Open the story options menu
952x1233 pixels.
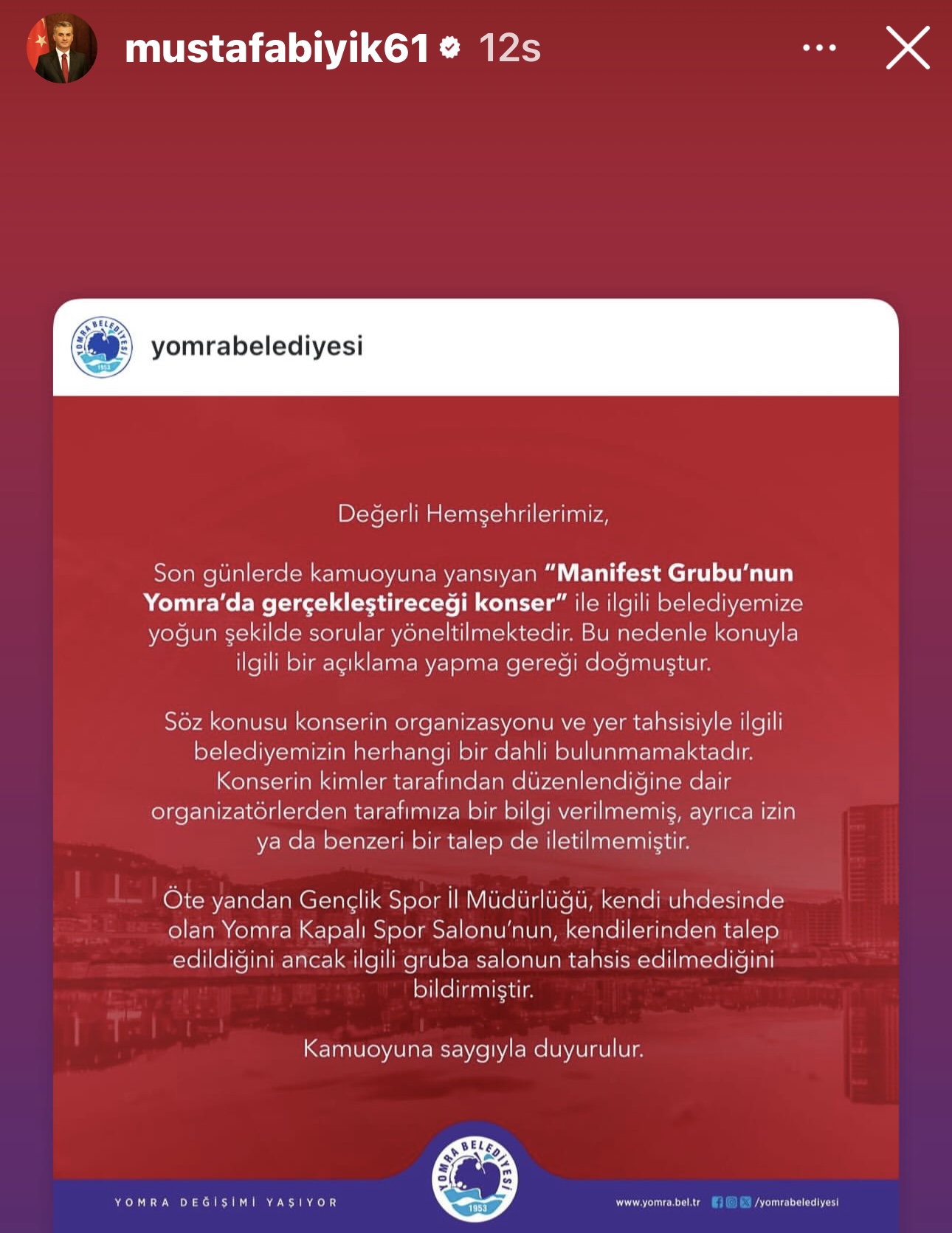819,49
